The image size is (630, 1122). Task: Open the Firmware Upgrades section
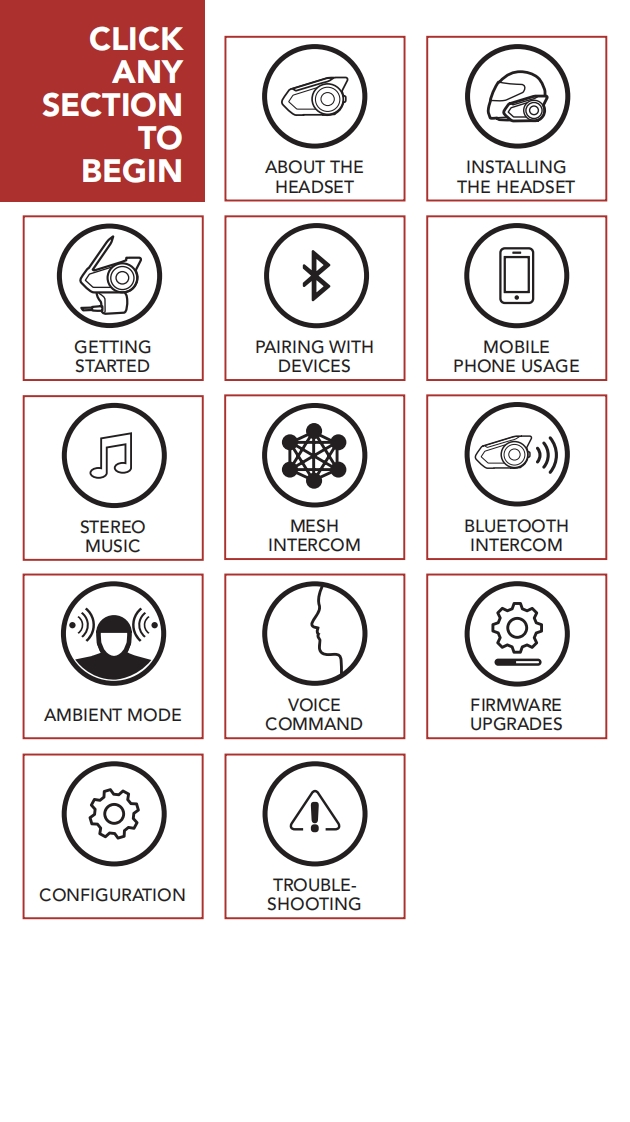(x=516, y=656)
